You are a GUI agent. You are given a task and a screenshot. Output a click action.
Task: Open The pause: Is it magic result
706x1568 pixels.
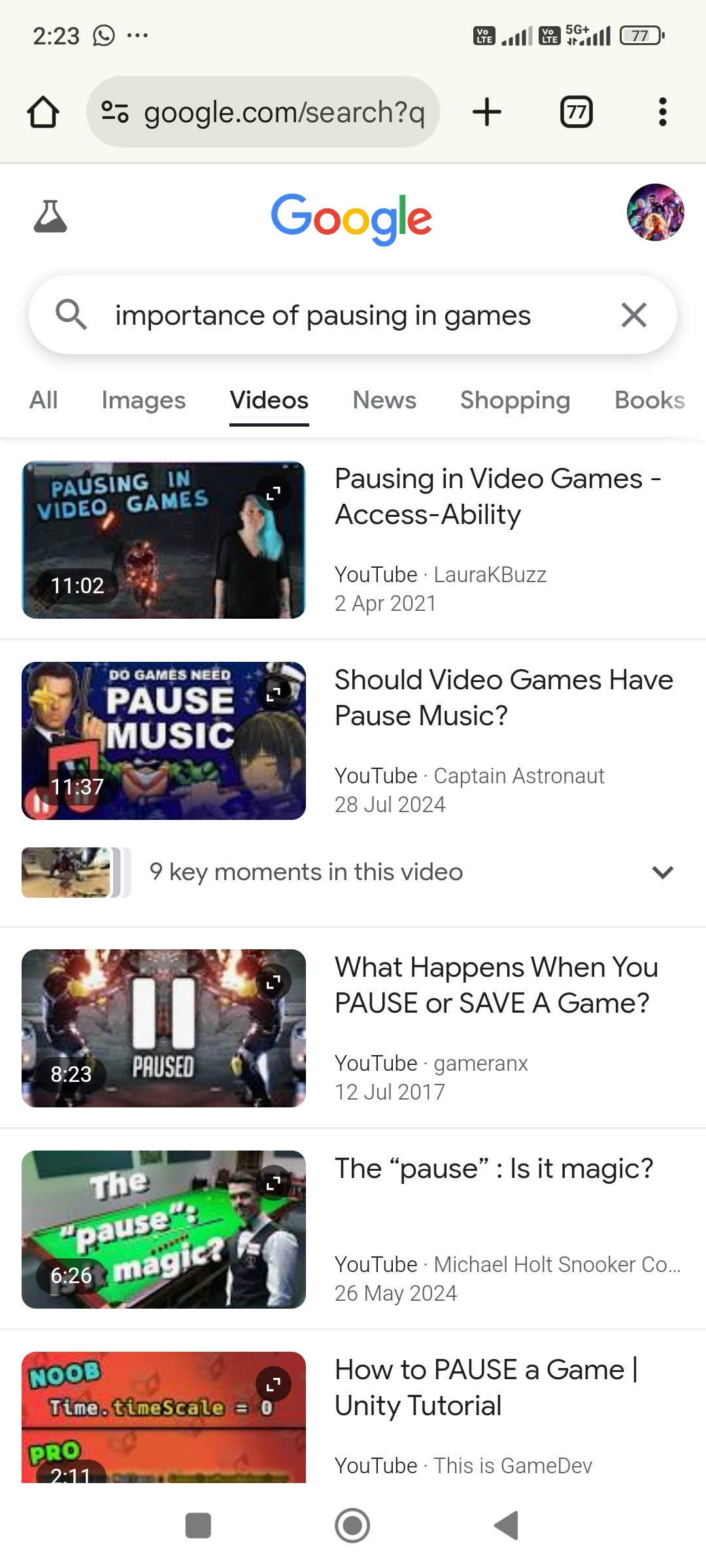(494, 1169)
